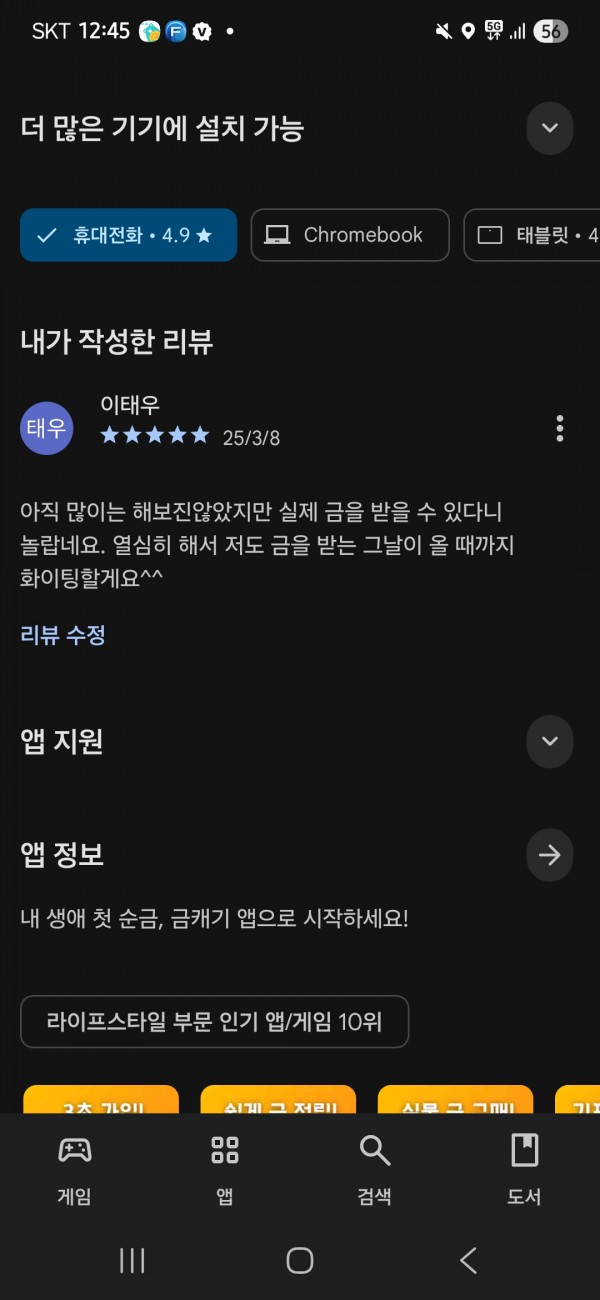Open the 3초 가입 screenshot thumbnail

101,1099
